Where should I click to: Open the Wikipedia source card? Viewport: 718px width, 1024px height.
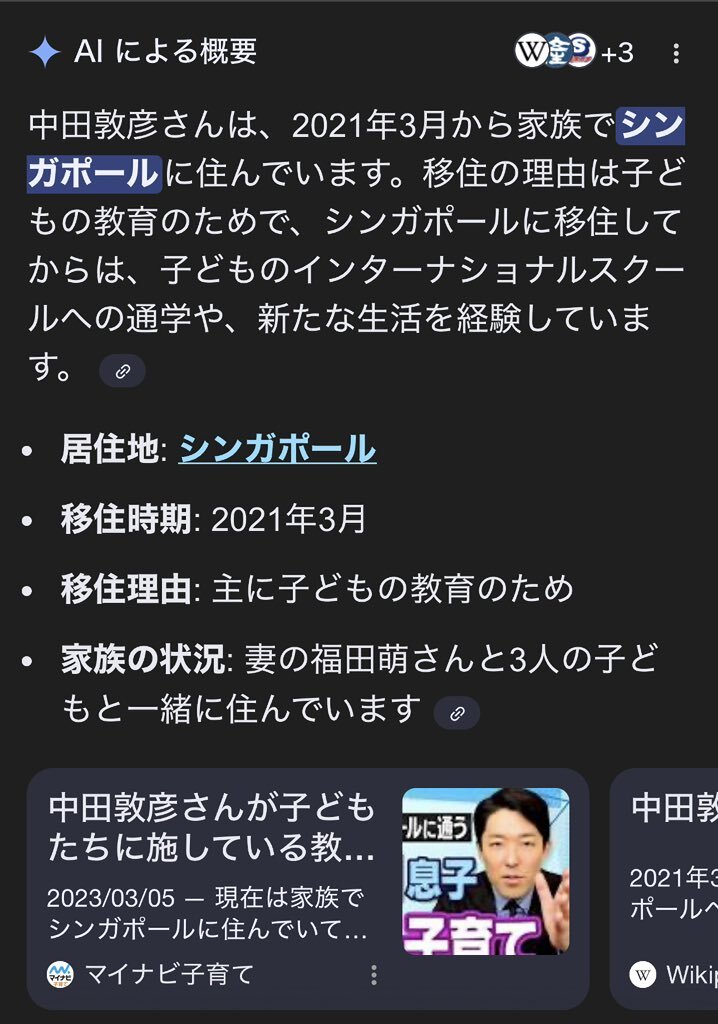tap(664, 889)
